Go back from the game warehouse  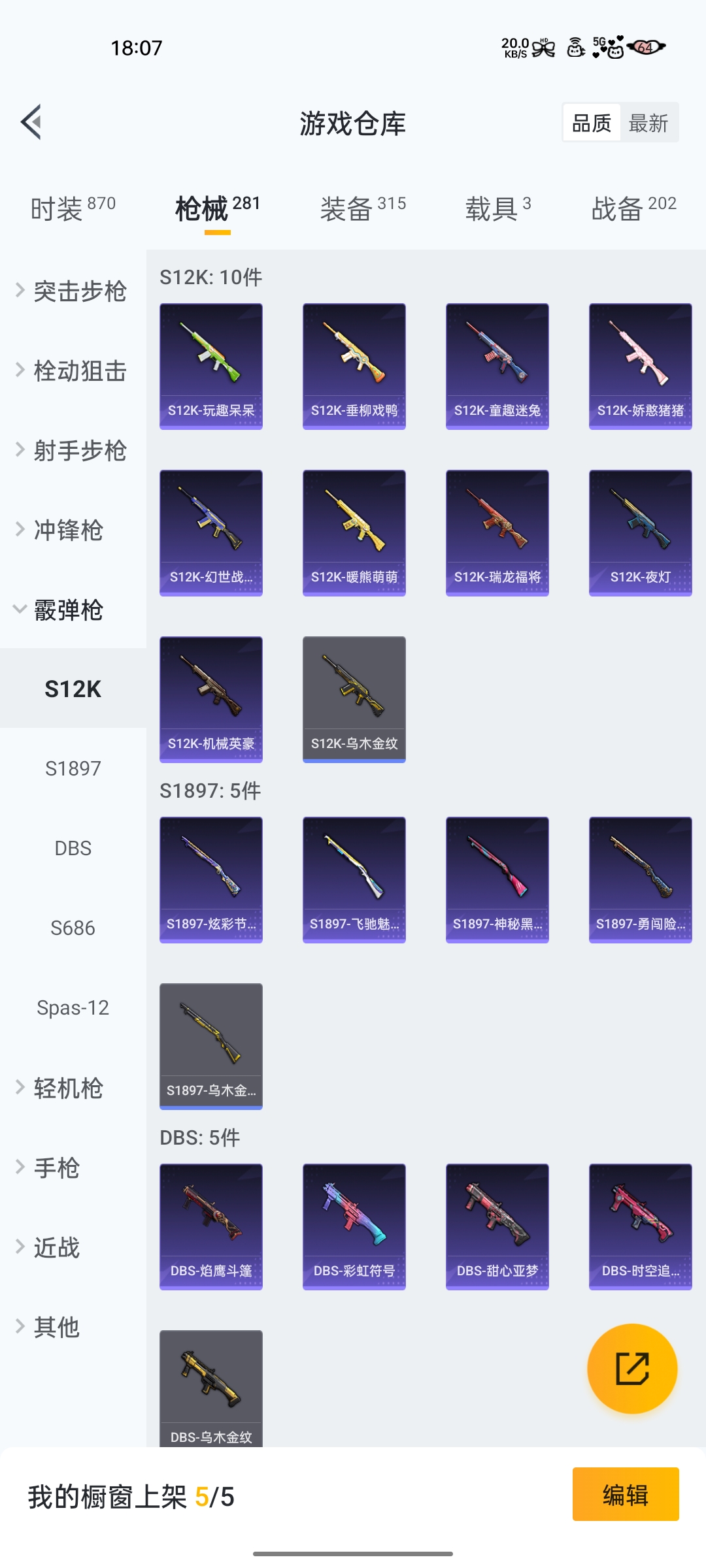coord(31,122)
